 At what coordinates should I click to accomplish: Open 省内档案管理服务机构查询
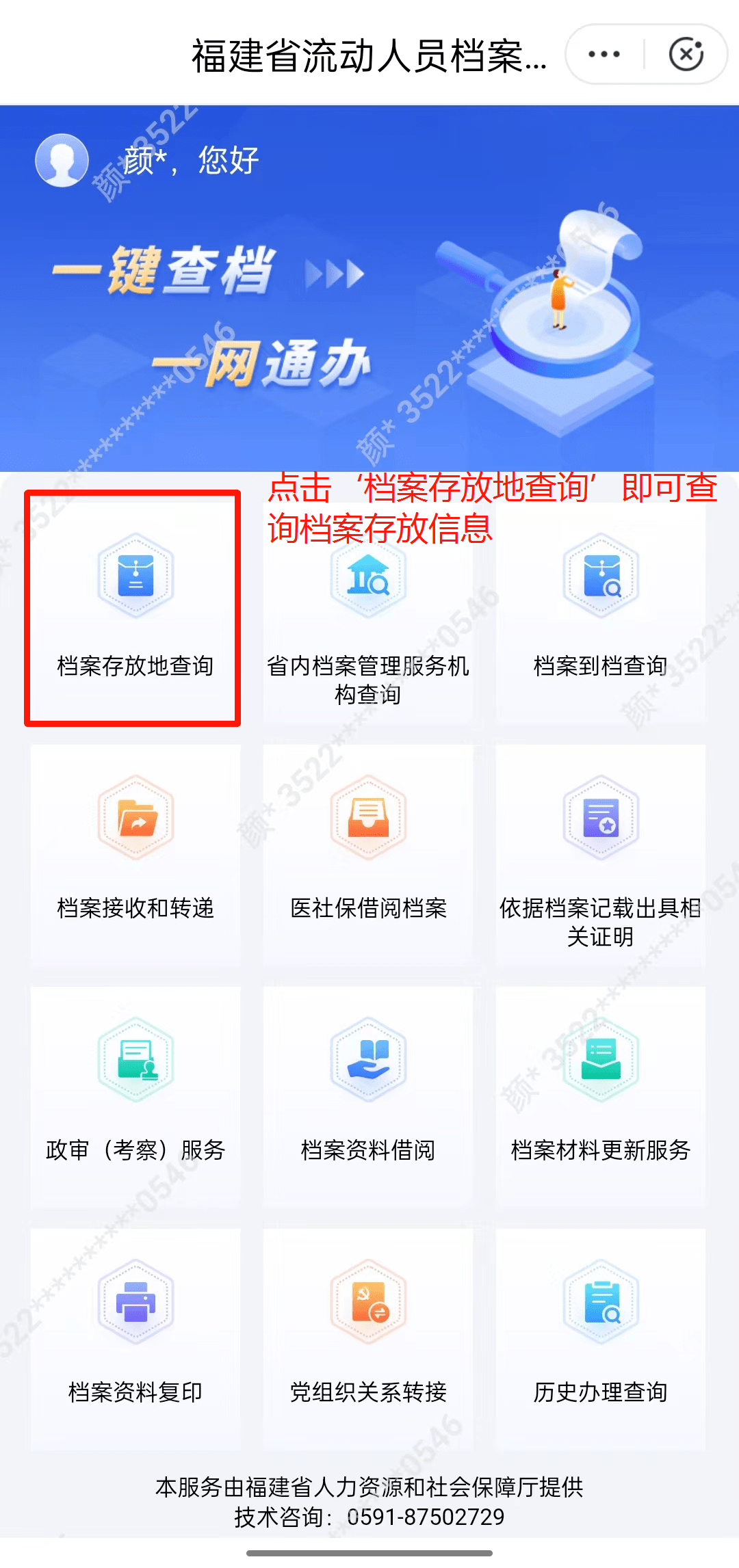point(368,615)
